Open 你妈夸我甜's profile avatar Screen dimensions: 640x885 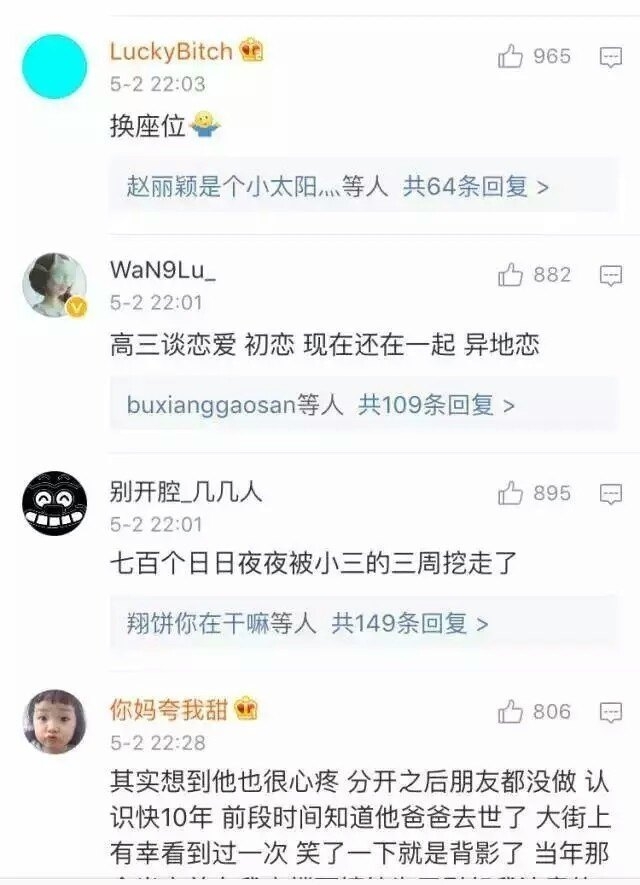pos(54,721)
